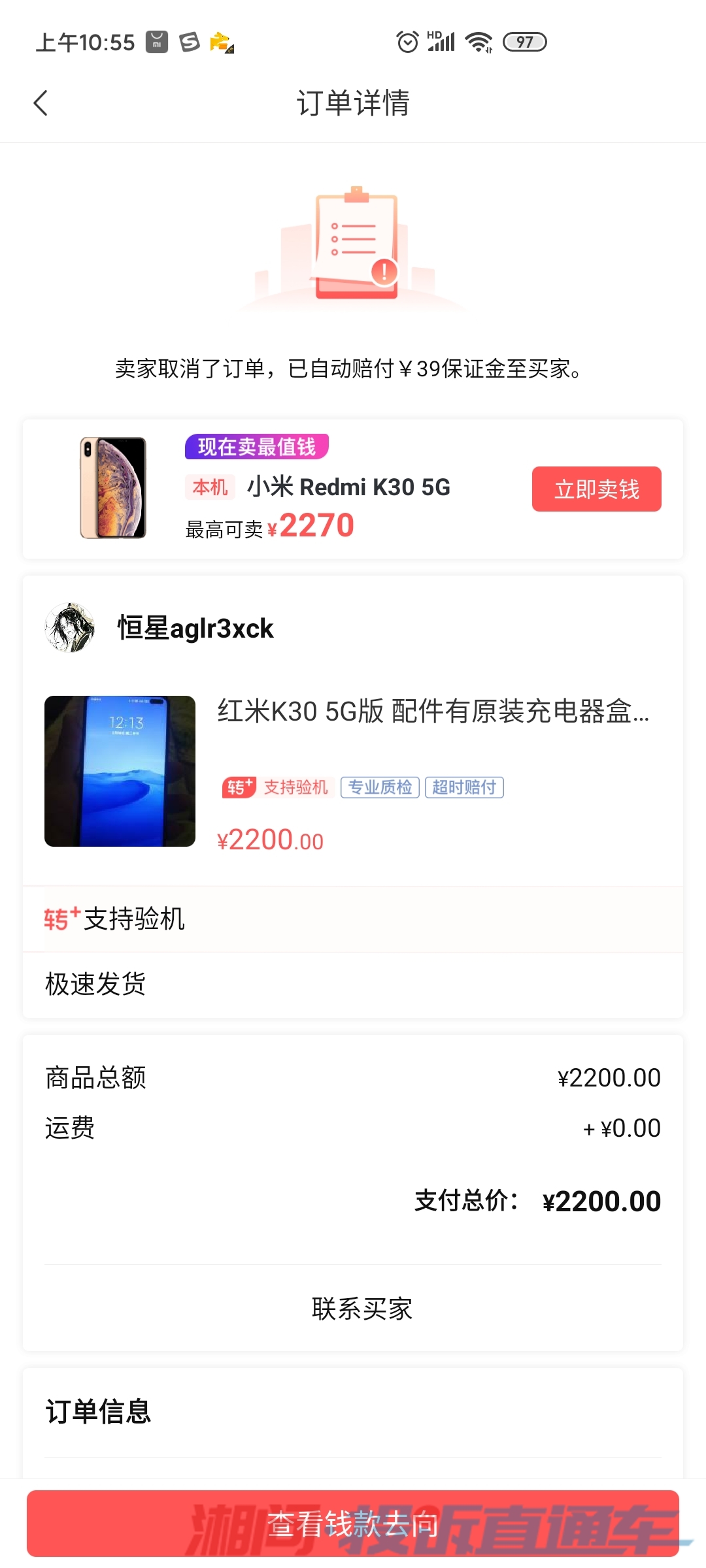The width and height of the screenshot is (706, 1568).
Task: Tap the 立即卖钱 button
Action: (x=596, y=489)
